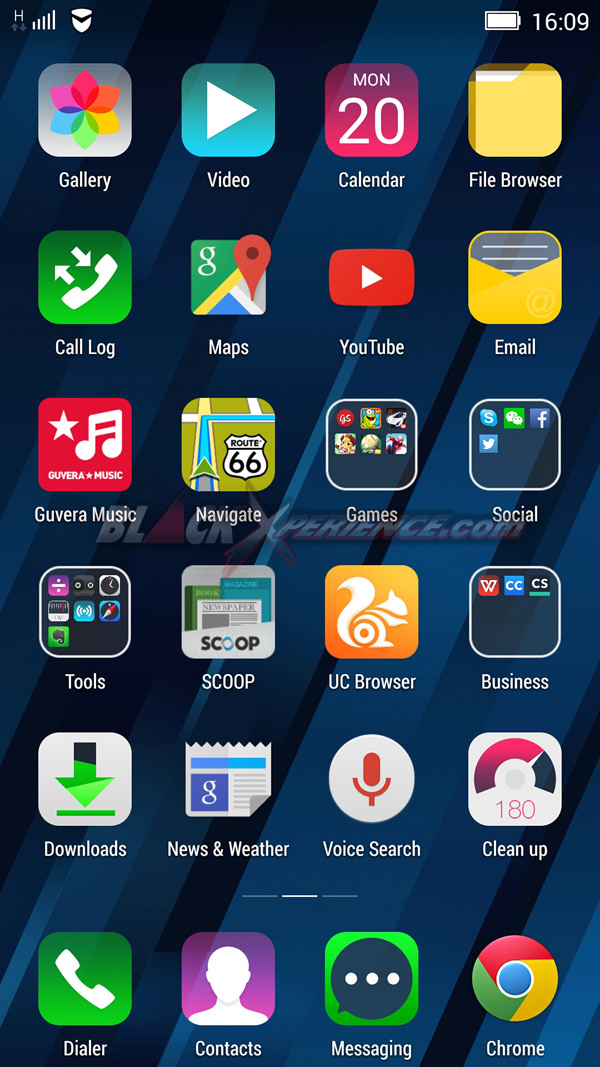The width and height of the screenshot is (600, 1067).
Task: Expand the Games folder
Action: (x=371, y=444)
